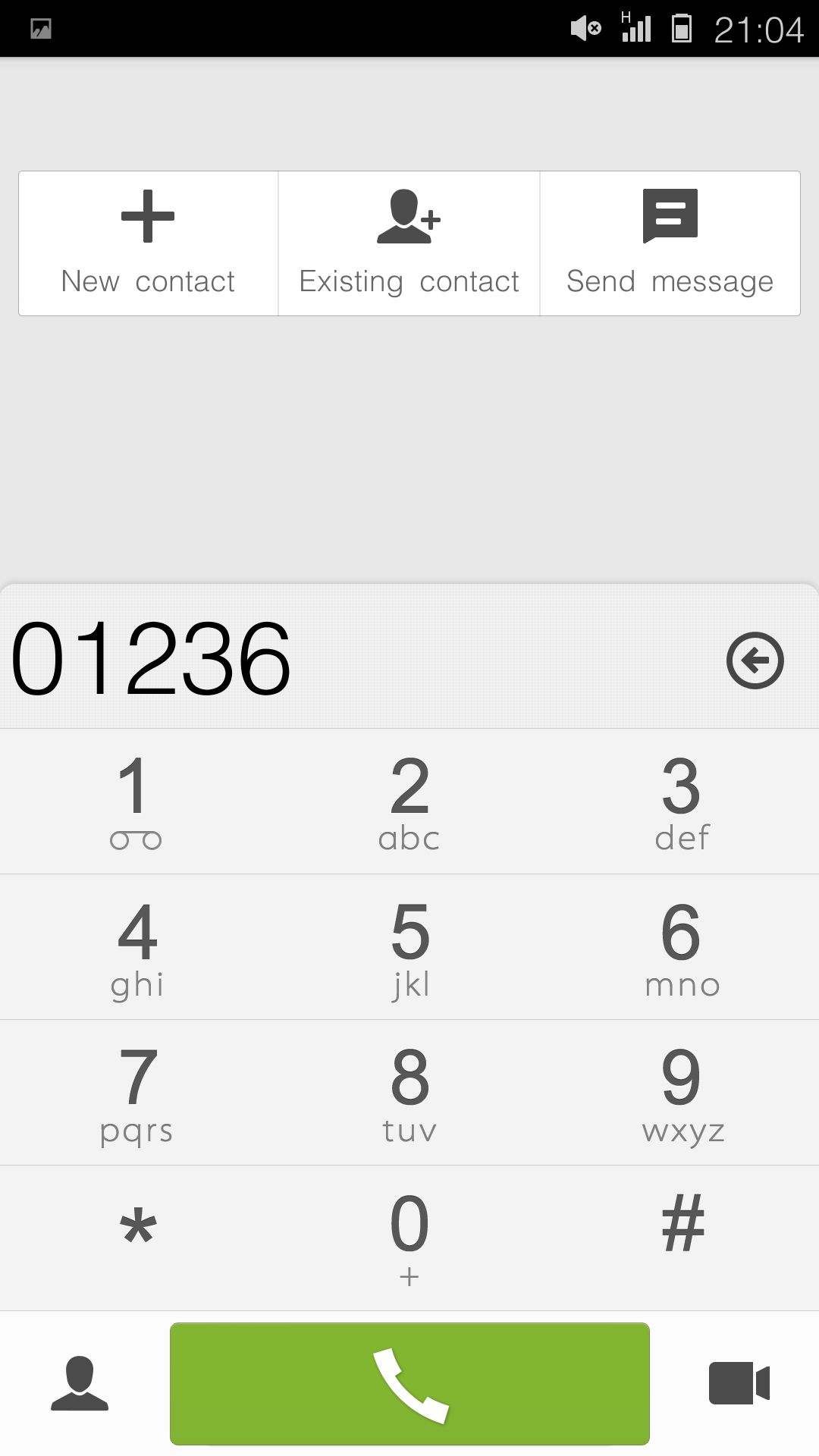Tap keypad key 3 def

tap(682, 802)
